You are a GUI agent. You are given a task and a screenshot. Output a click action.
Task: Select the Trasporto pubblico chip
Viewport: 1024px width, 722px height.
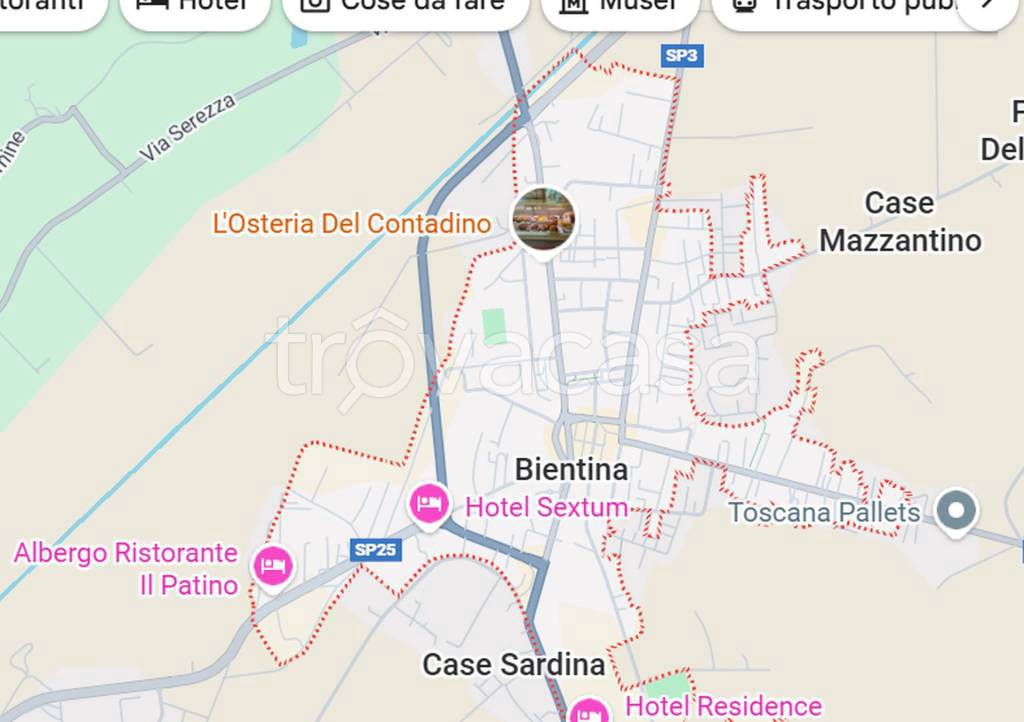click(840, 8)
